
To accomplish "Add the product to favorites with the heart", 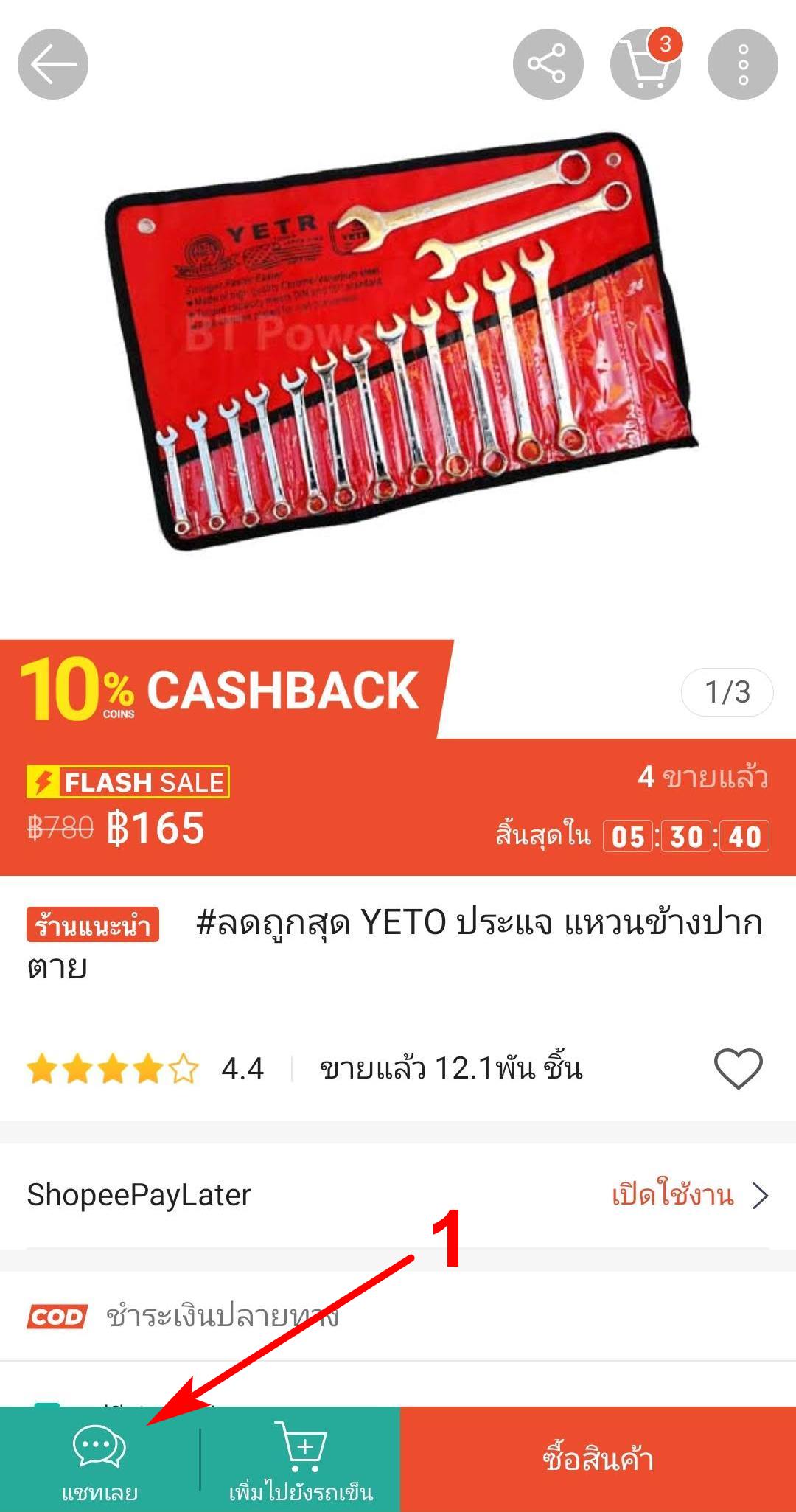I will pos(738,1068).
